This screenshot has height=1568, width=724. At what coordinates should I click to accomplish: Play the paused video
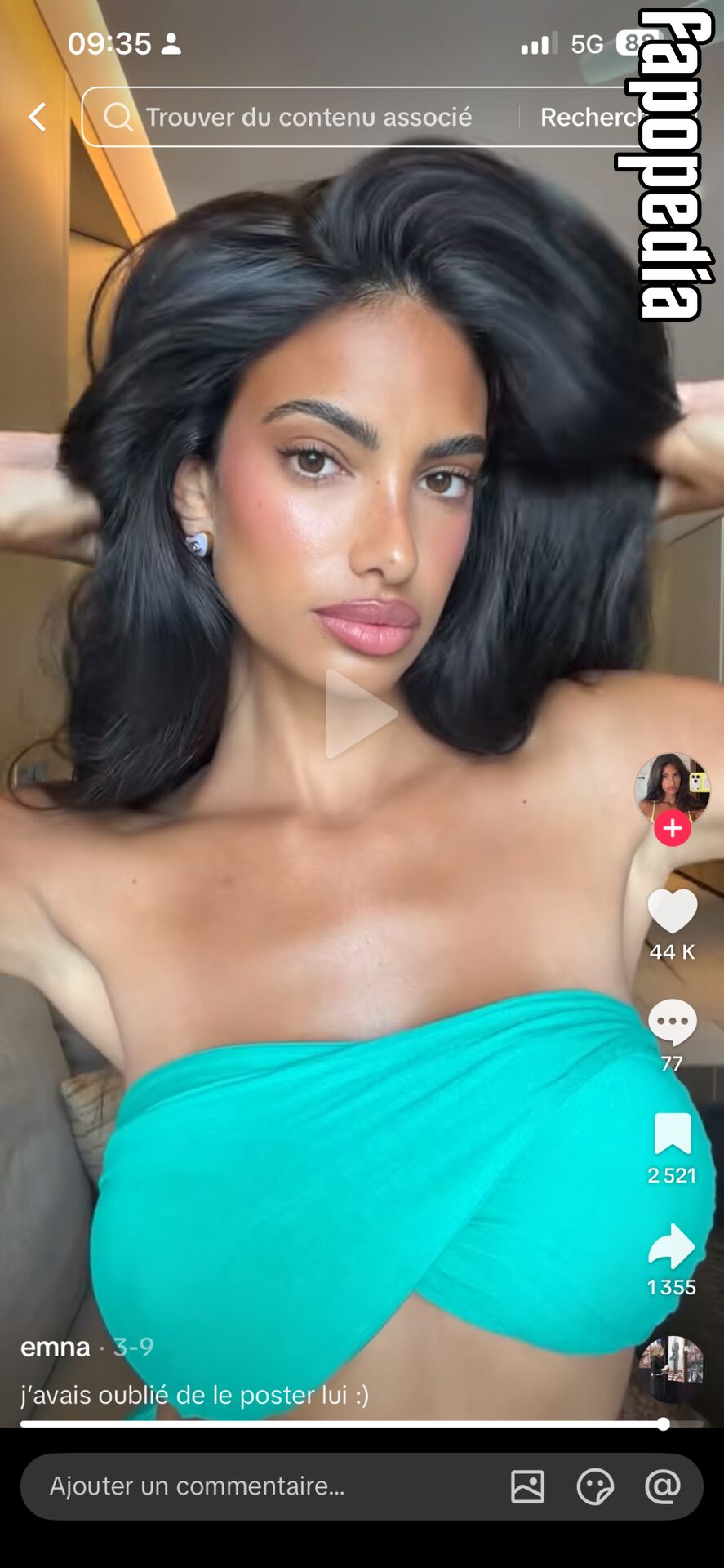[x=362, y=713]
